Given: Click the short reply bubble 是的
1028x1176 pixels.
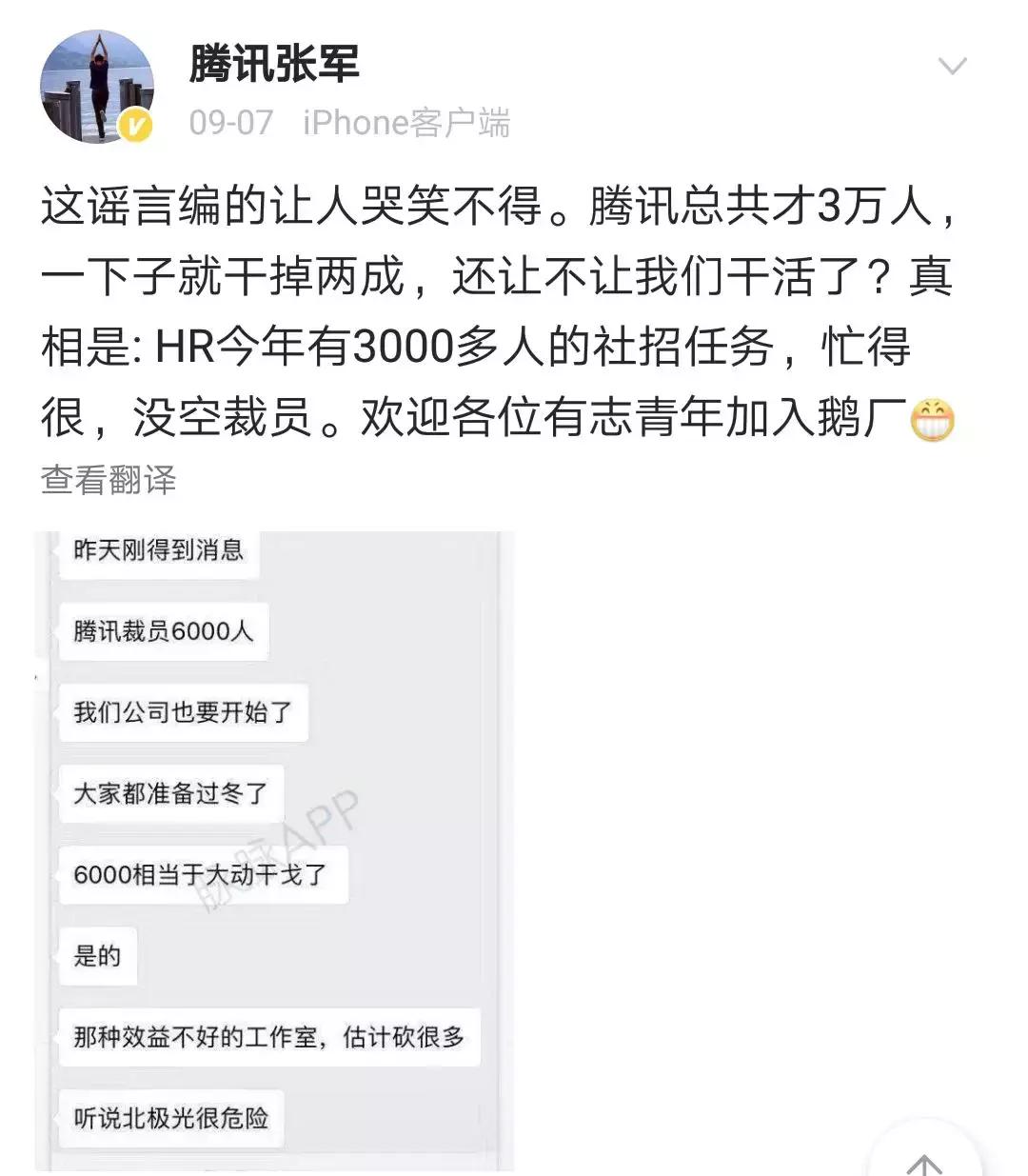Looking at the screenshot, I should (97, 956).
